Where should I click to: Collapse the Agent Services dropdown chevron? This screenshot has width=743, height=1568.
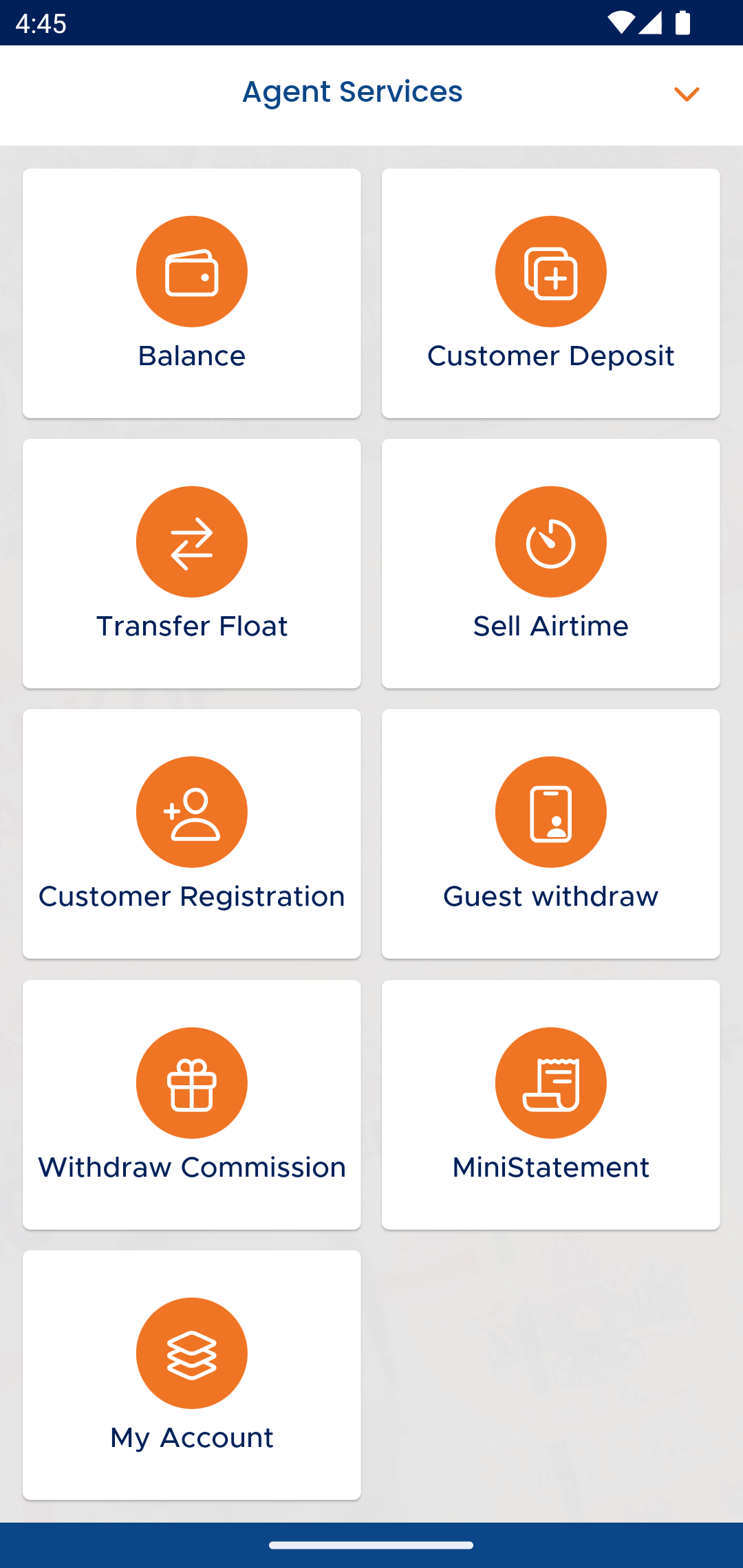point(686,94)
